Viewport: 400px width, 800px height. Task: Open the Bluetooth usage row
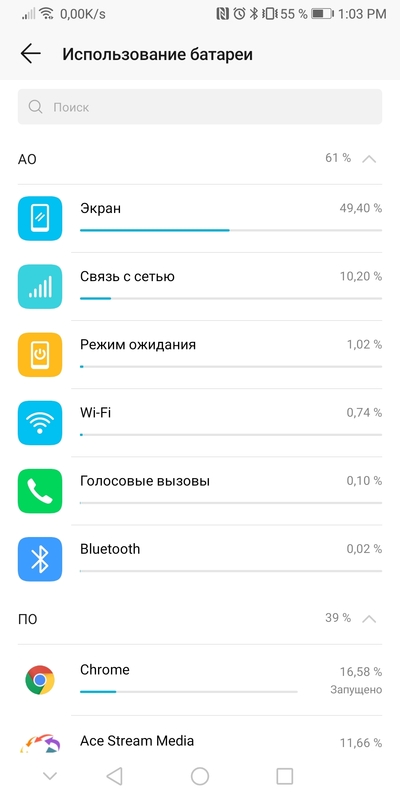[200, 559]
